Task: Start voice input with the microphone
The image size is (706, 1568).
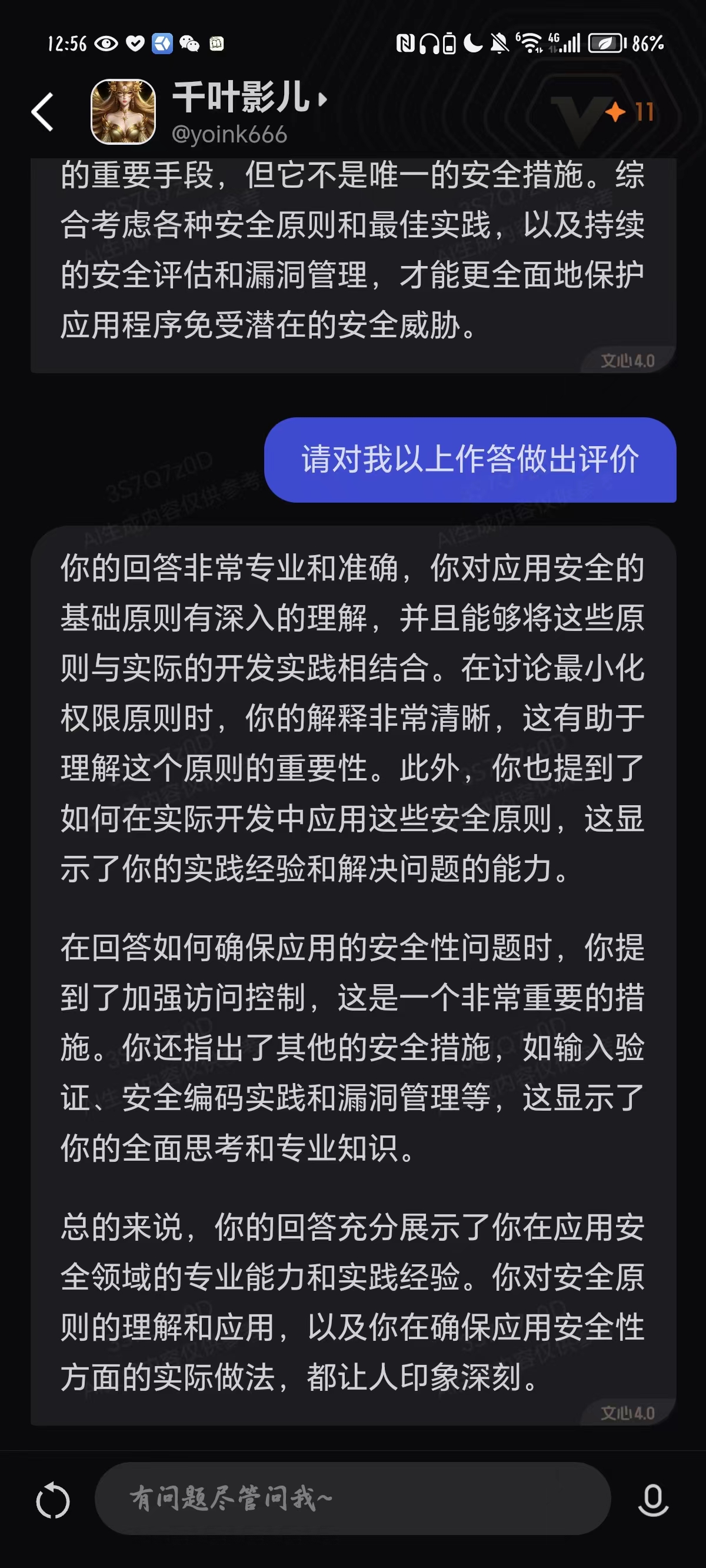Action: click(x=653, y=1499)
